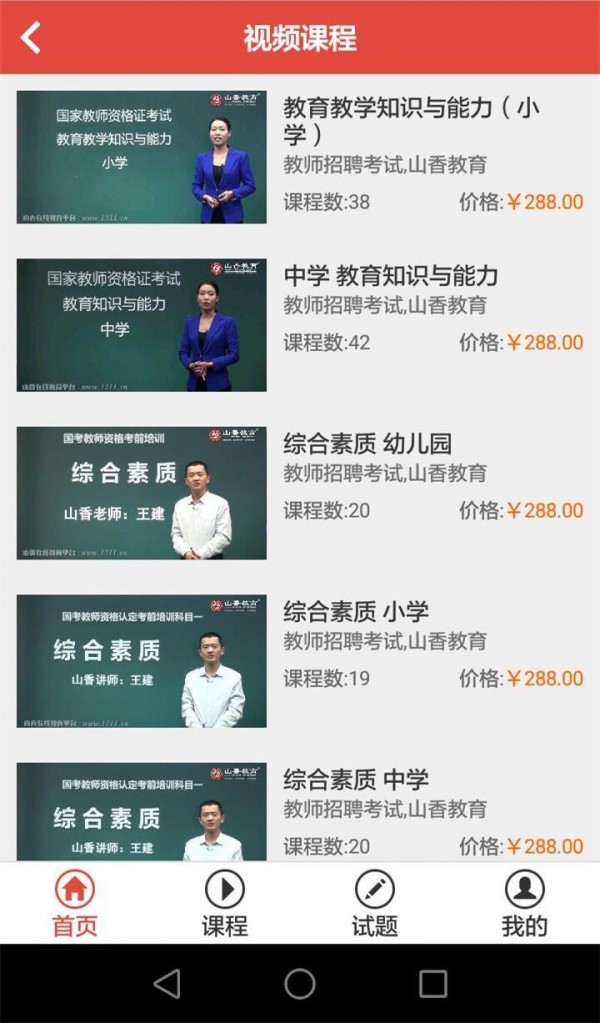Screen dimensions: 600x1023
Task: Switch to the 首页 tab
Action: point(75,903)
